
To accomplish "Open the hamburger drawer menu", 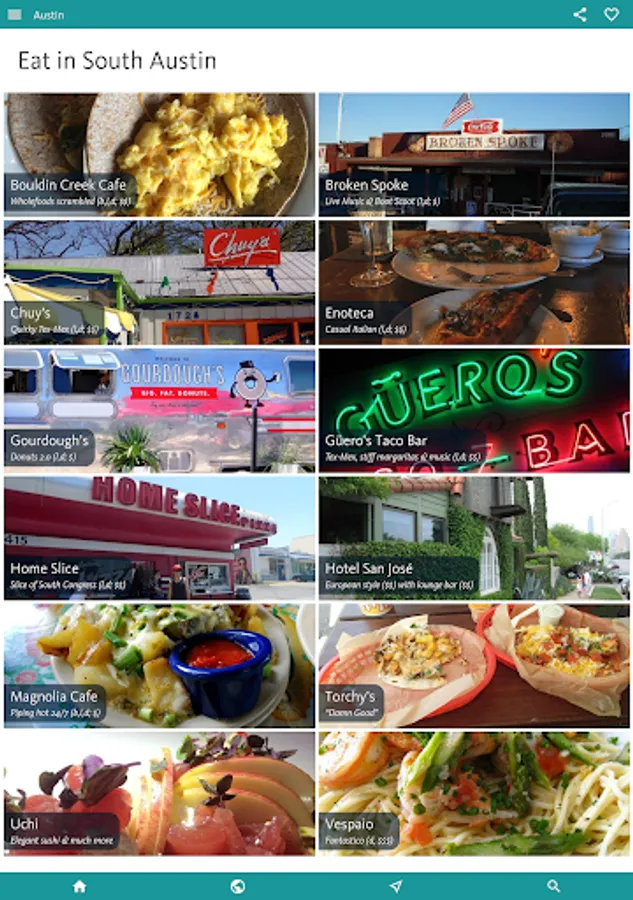I will (14, 14).
